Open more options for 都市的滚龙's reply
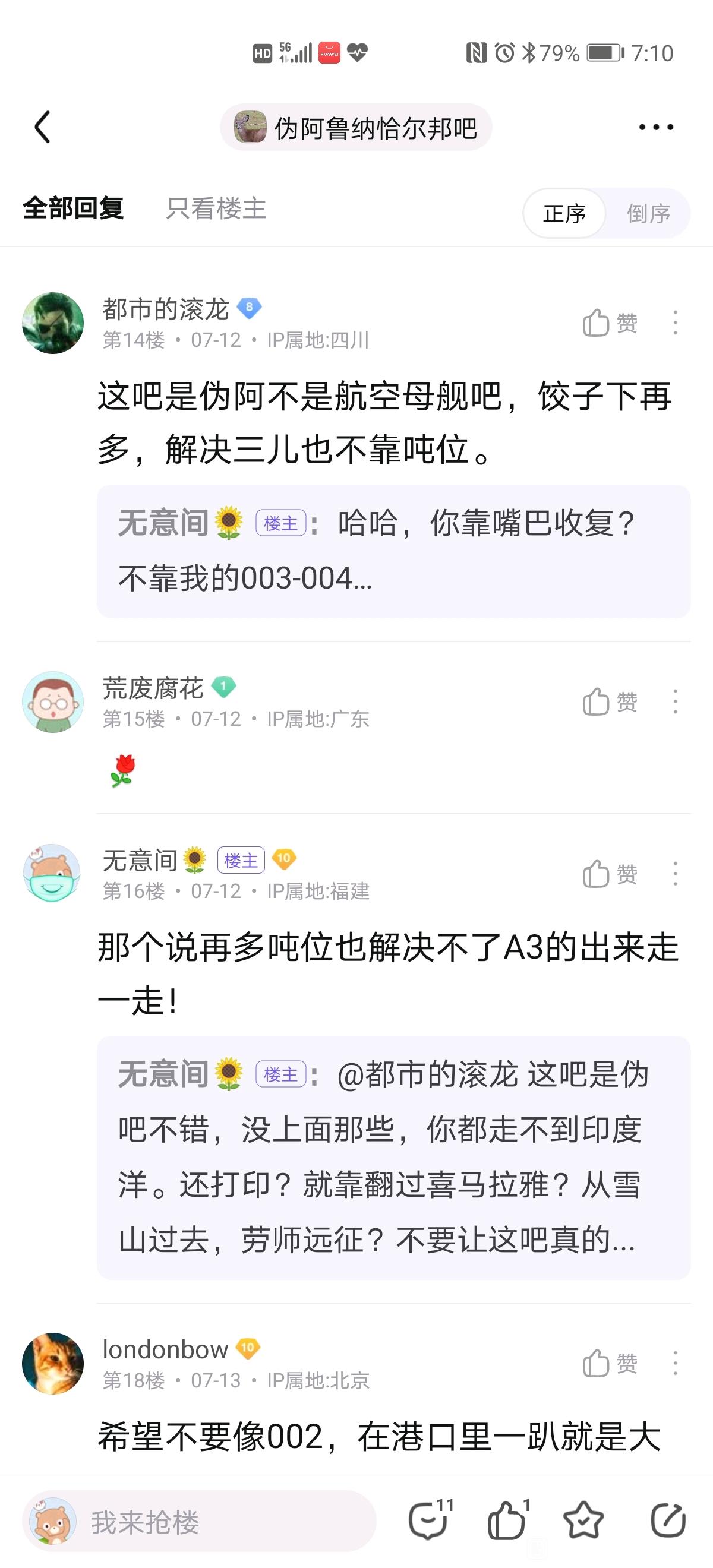Viewport: 713px width, 1568px height. tap(675, 323)
